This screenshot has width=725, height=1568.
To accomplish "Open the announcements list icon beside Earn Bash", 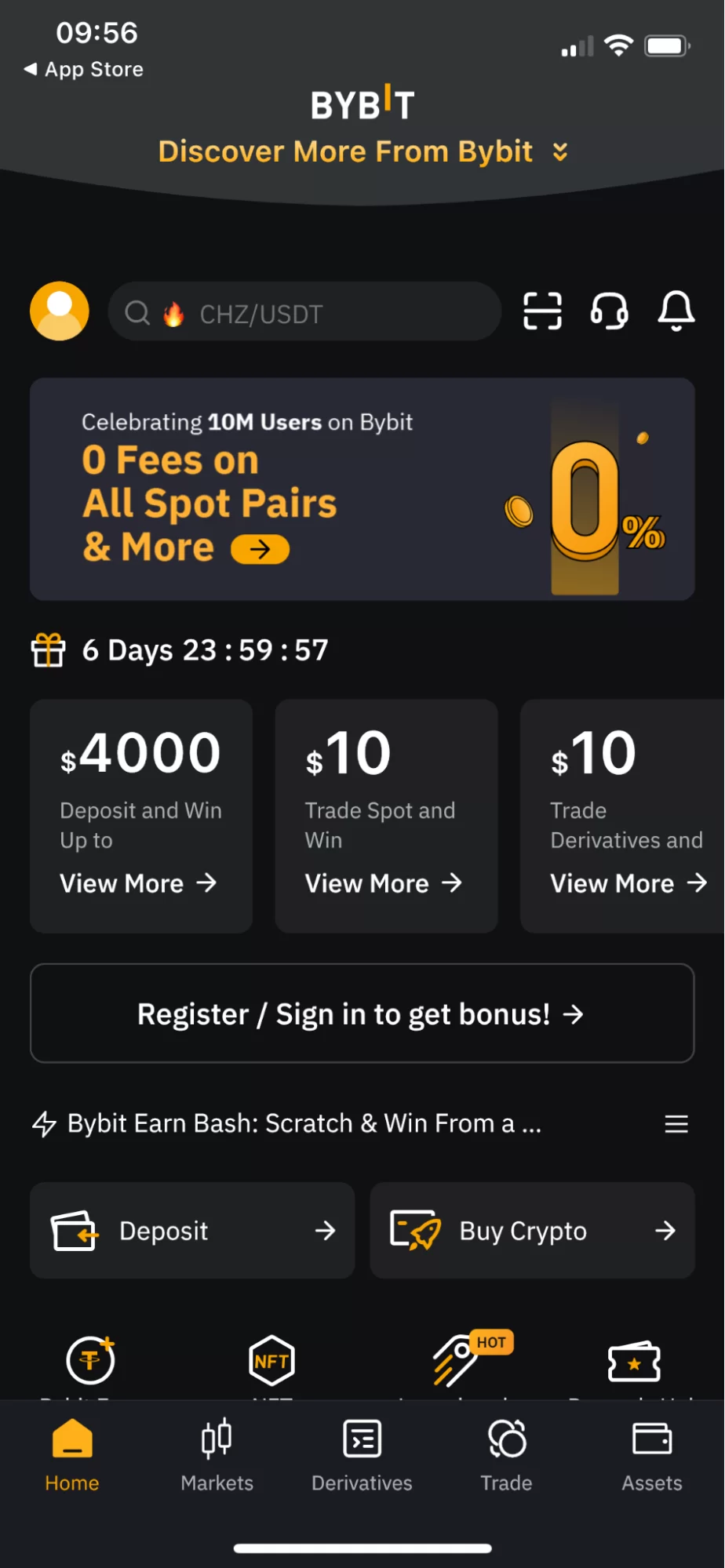I will click(676, 1123).
